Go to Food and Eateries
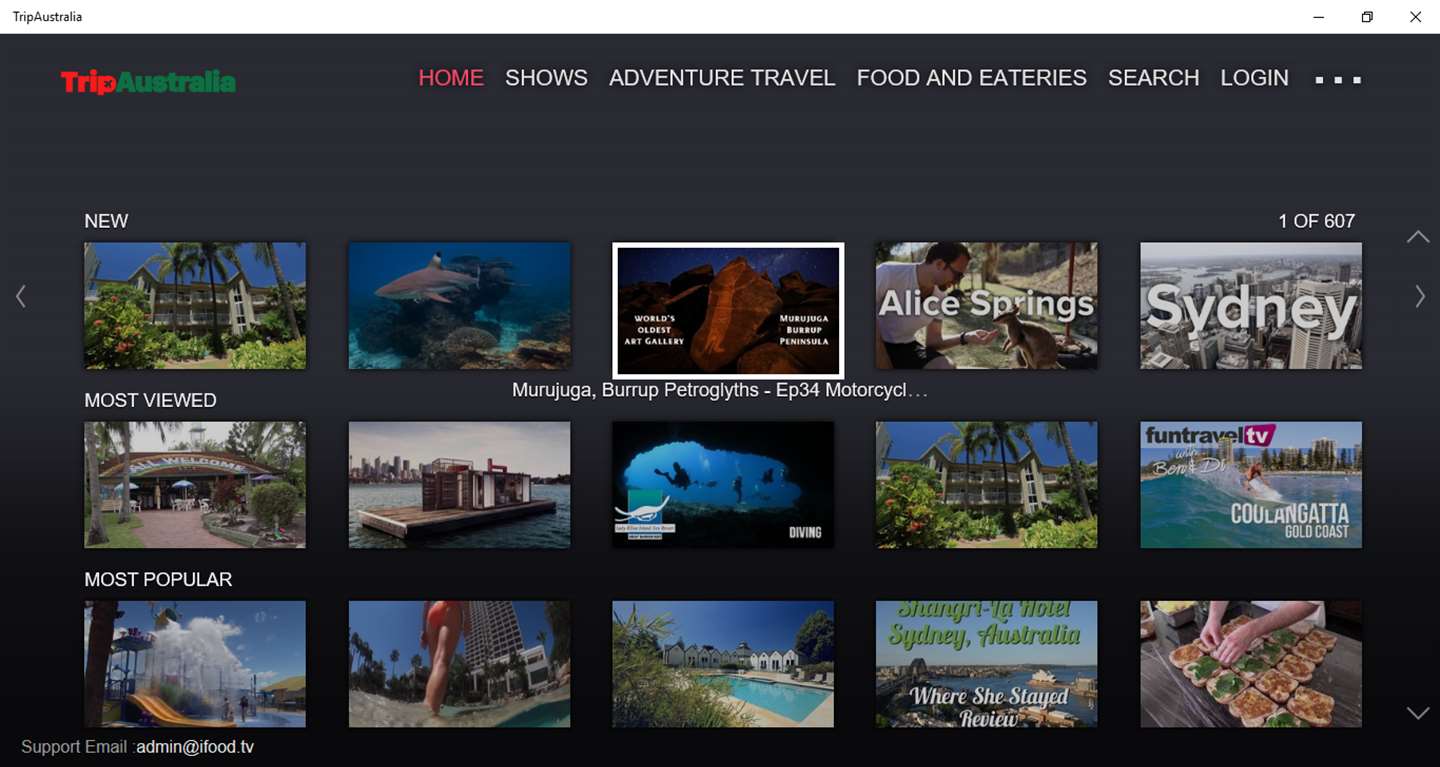 [x=971, y=78]
